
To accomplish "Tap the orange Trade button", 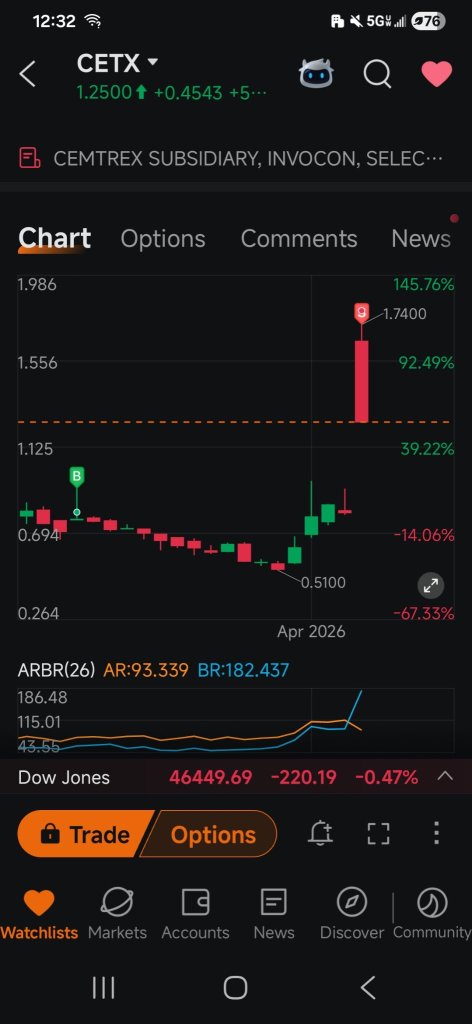I will (84, 834).
